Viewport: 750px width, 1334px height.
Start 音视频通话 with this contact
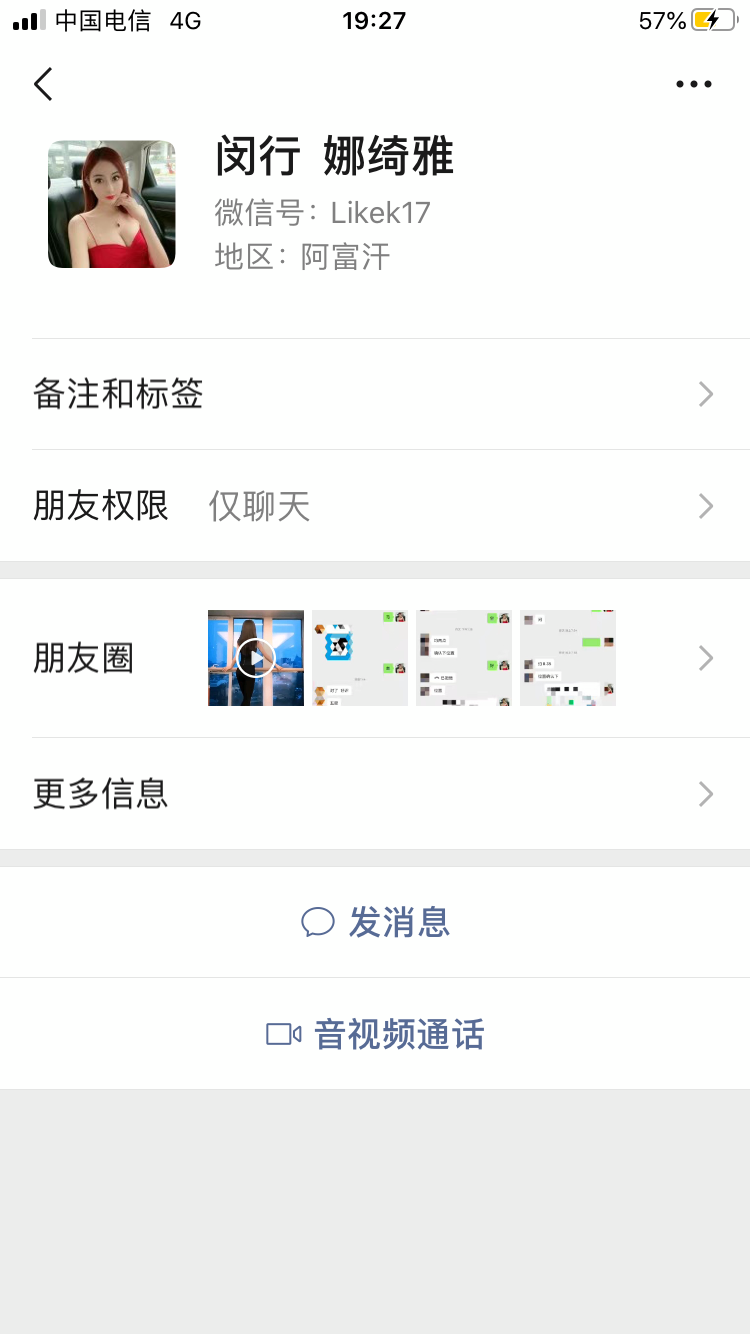click(x=376, y=1034)
